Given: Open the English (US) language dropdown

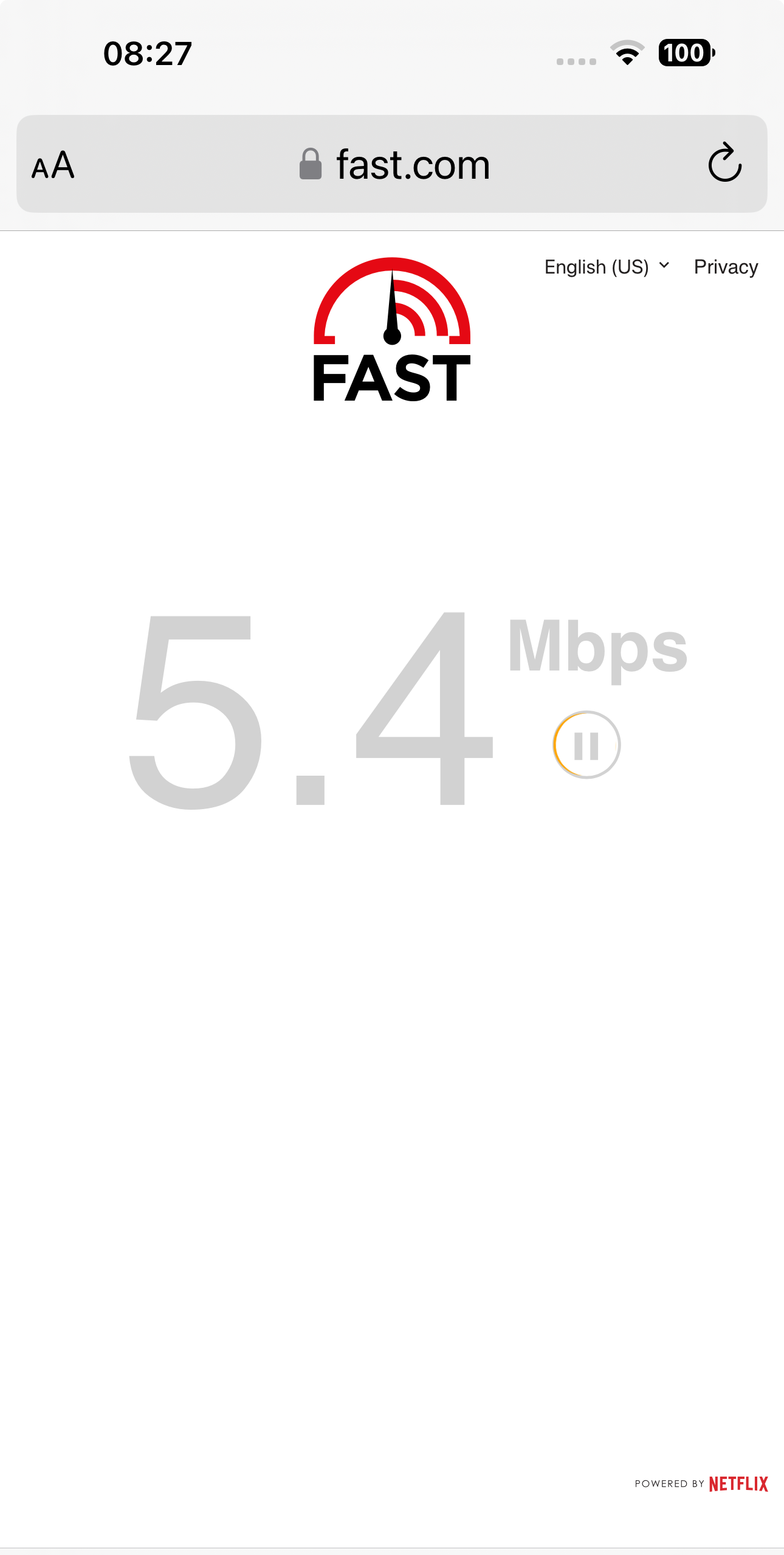Looking at the screenshot, I should tap(607, 267).
